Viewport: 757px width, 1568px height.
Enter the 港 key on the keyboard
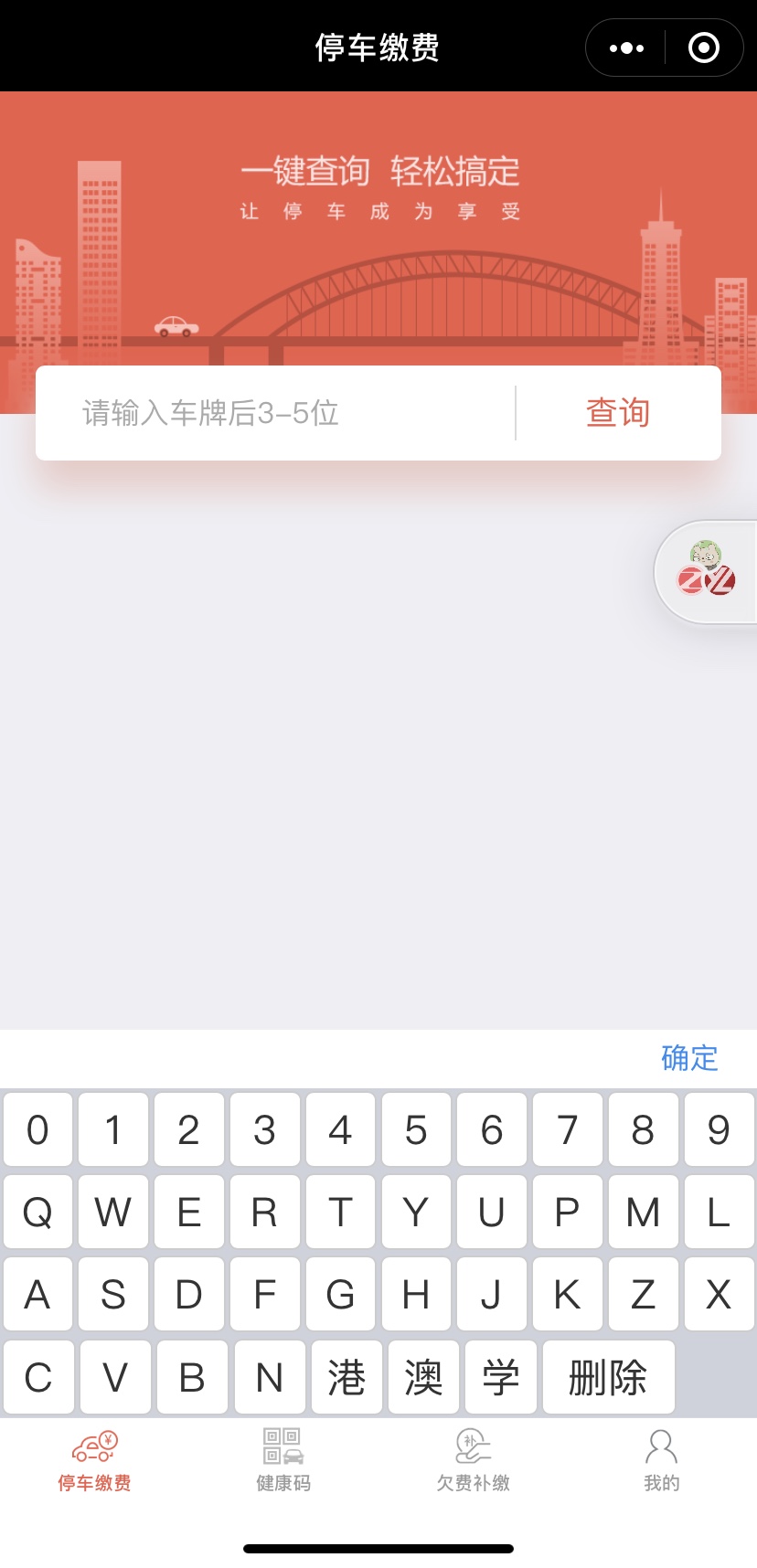point(346,1377)
